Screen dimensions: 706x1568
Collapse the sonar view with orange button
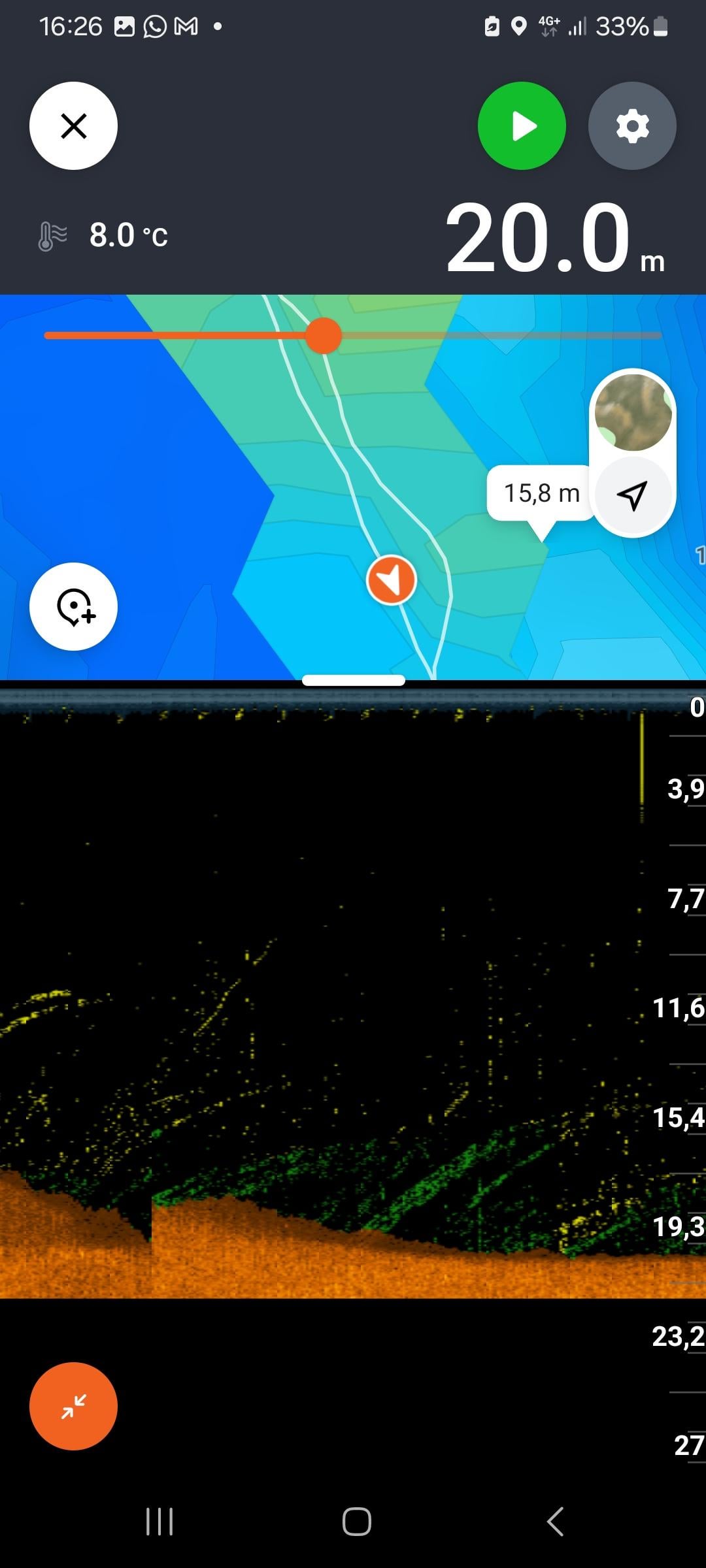click(73, 1406)
